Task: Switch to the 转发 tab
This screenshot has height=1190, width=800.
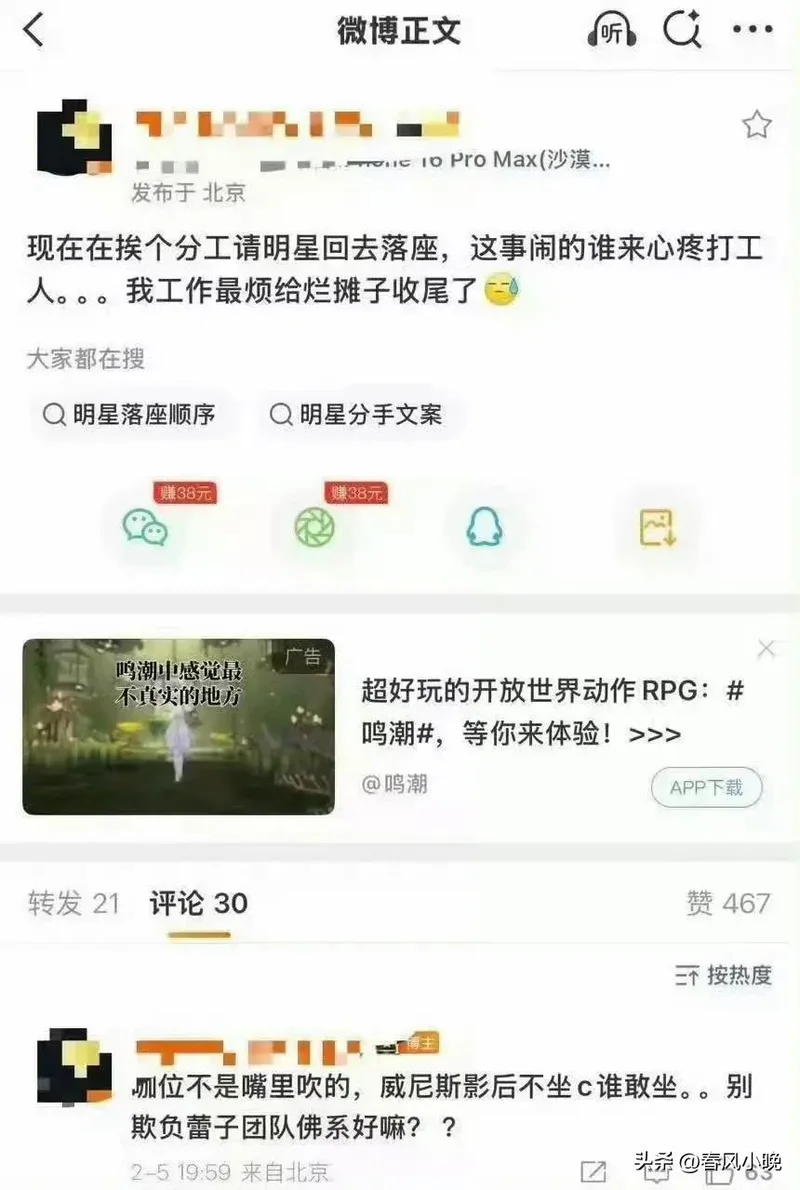Action: point(73,903)
